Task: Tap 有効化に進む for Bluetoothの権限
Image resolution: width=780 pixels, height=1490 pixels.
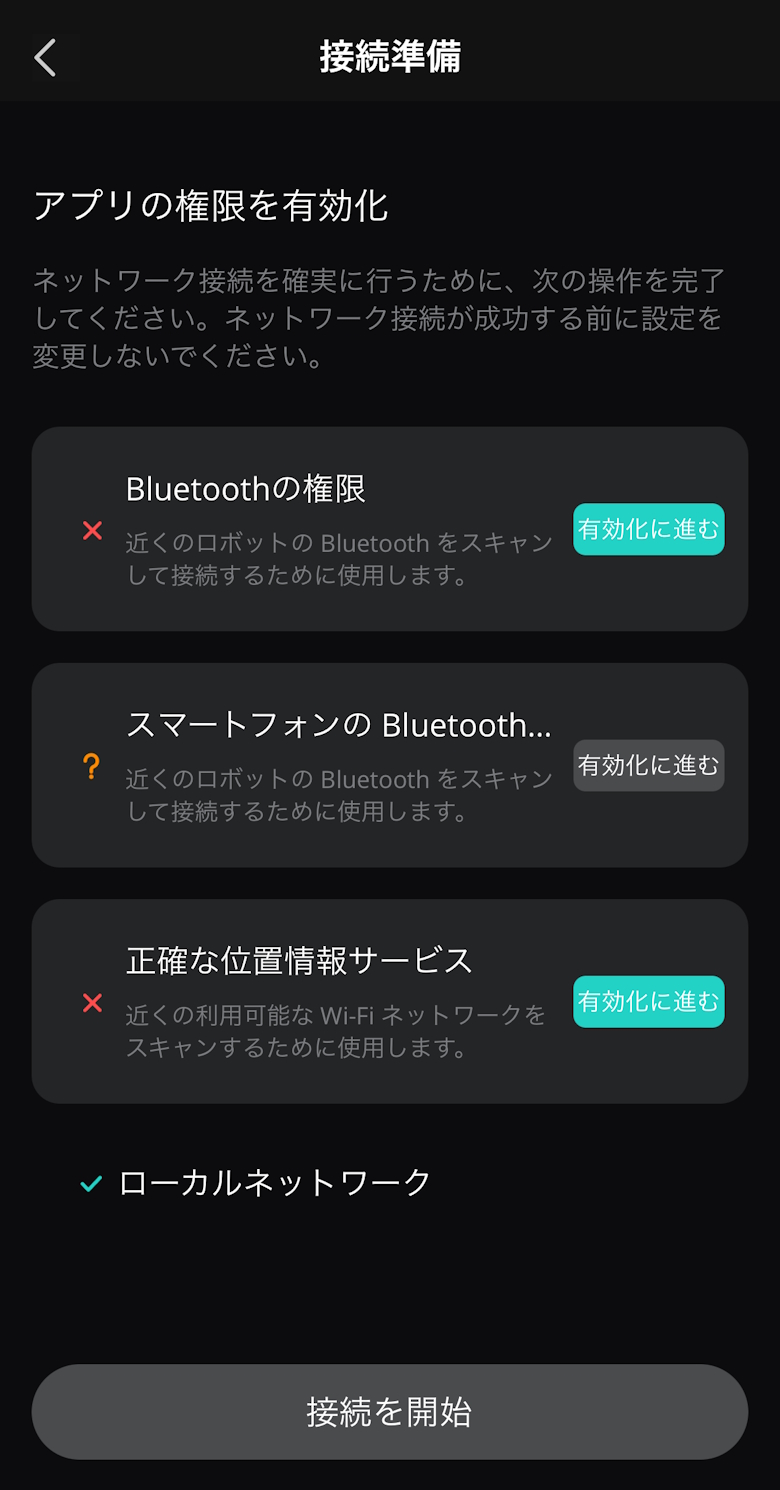Action: [648, 529]
